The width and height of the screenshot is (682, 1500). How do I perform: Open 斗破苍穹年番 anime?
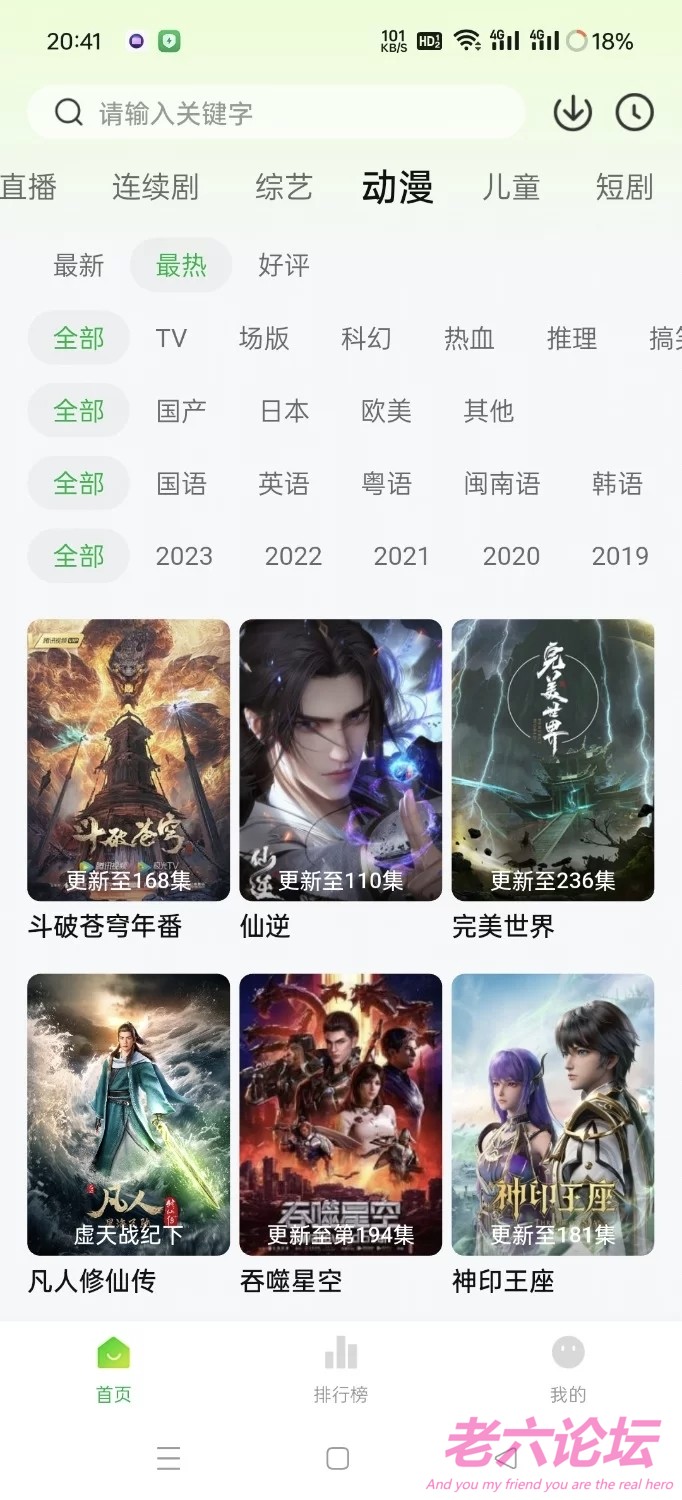pyautogui.click(x=128, y=760)
